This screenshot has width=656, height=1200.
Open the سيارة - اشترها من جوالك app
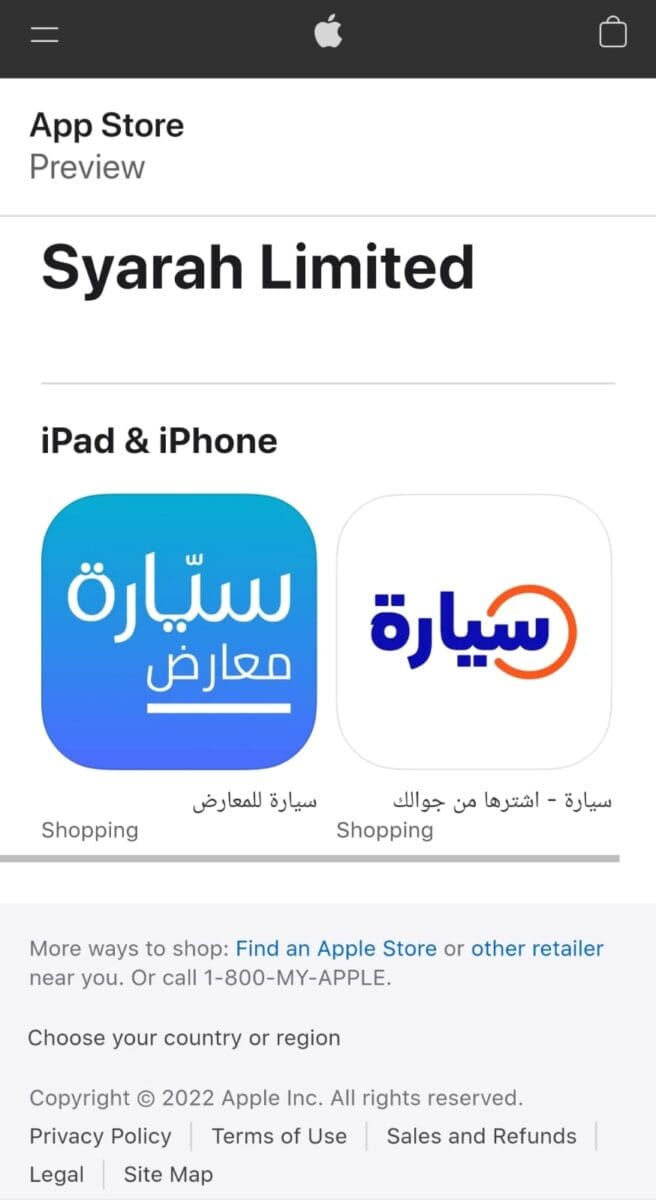(x=474, y=631)
